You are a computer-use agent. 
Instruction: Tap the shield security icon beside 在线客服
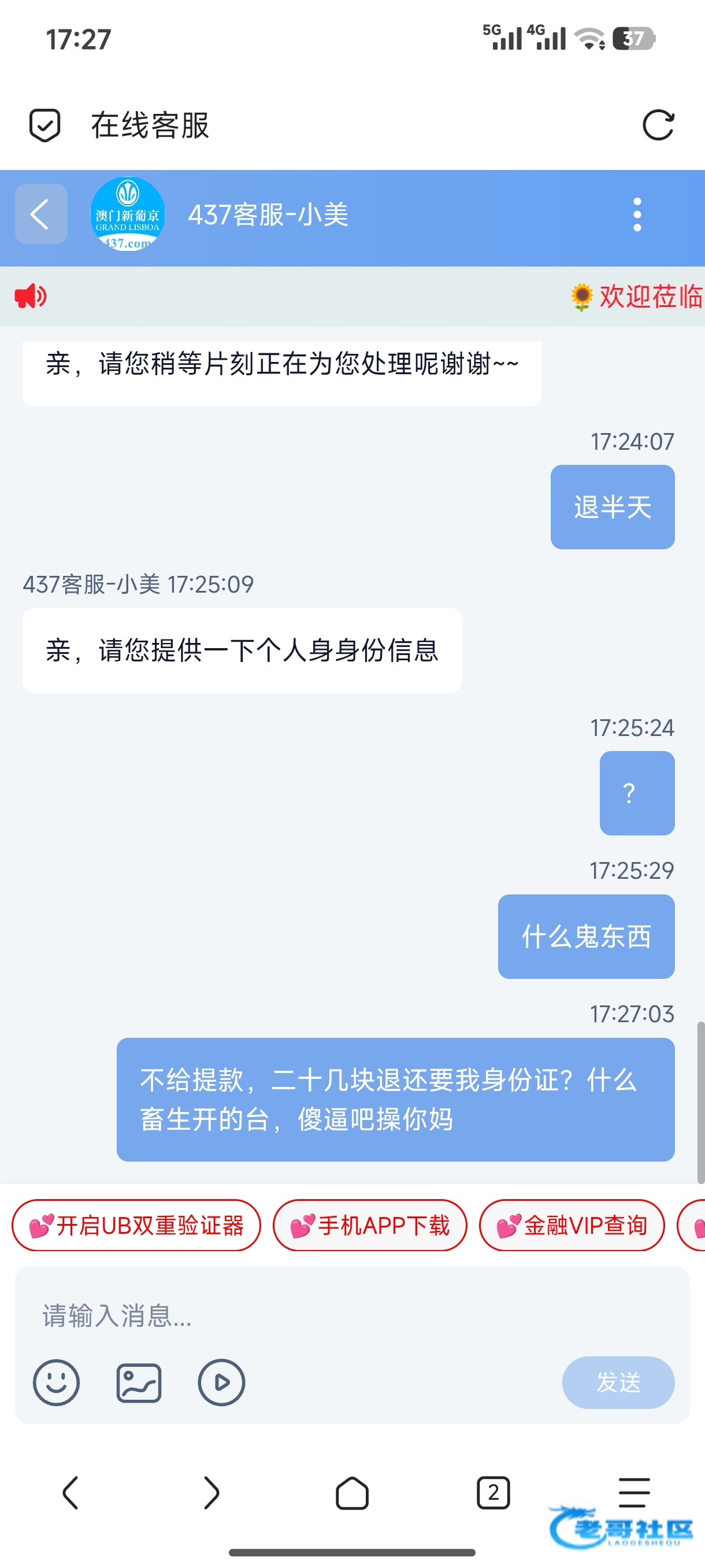45,125
